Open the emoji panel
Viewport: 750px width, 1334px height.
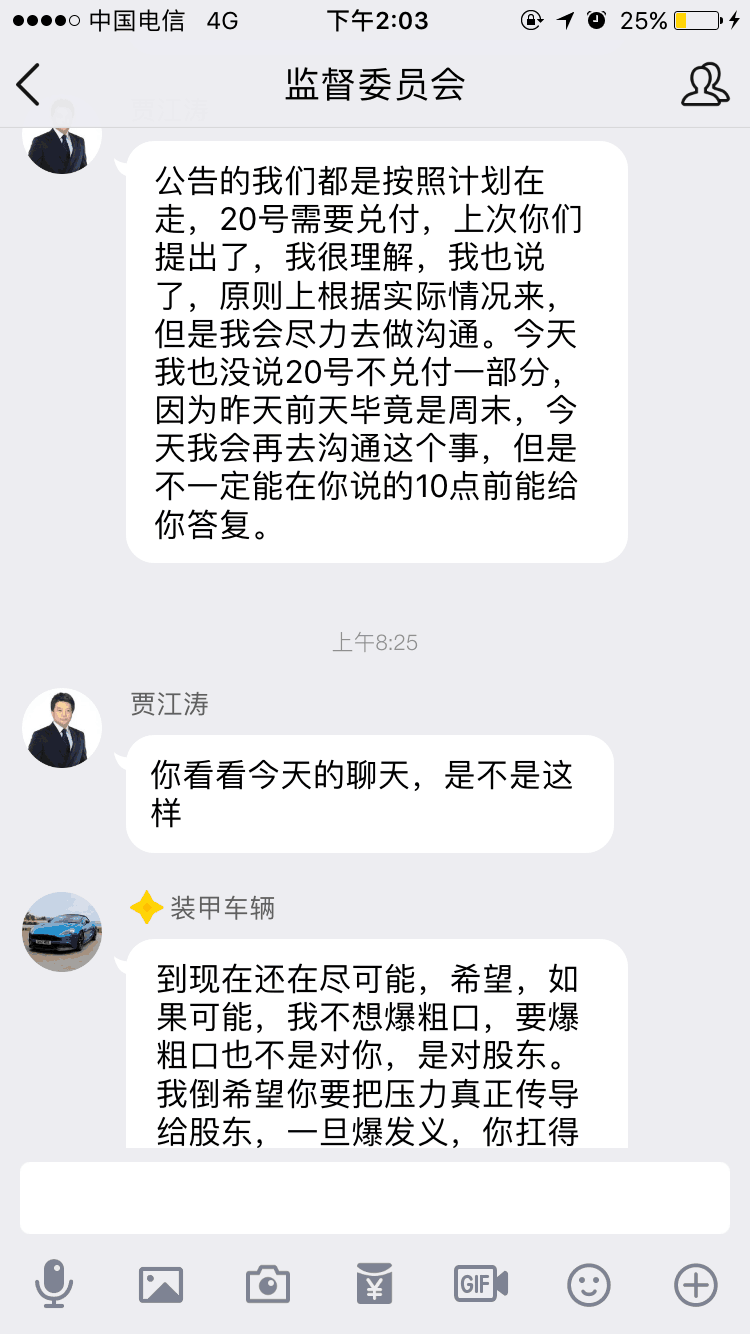click(x=589, y=1283)
